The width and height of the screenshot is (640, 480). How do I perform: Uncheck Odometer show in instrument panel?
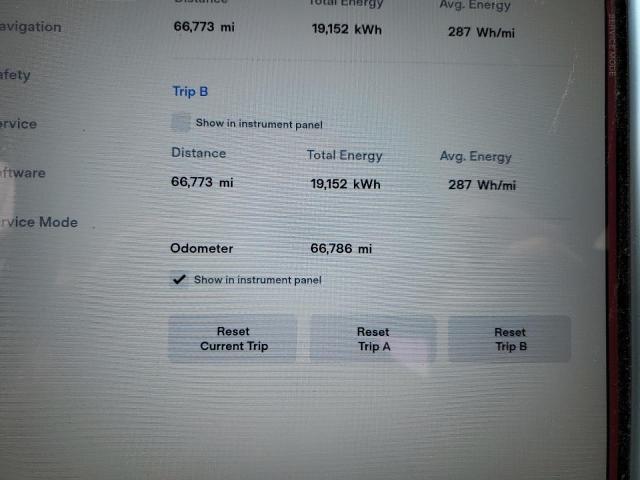(180, 280)
